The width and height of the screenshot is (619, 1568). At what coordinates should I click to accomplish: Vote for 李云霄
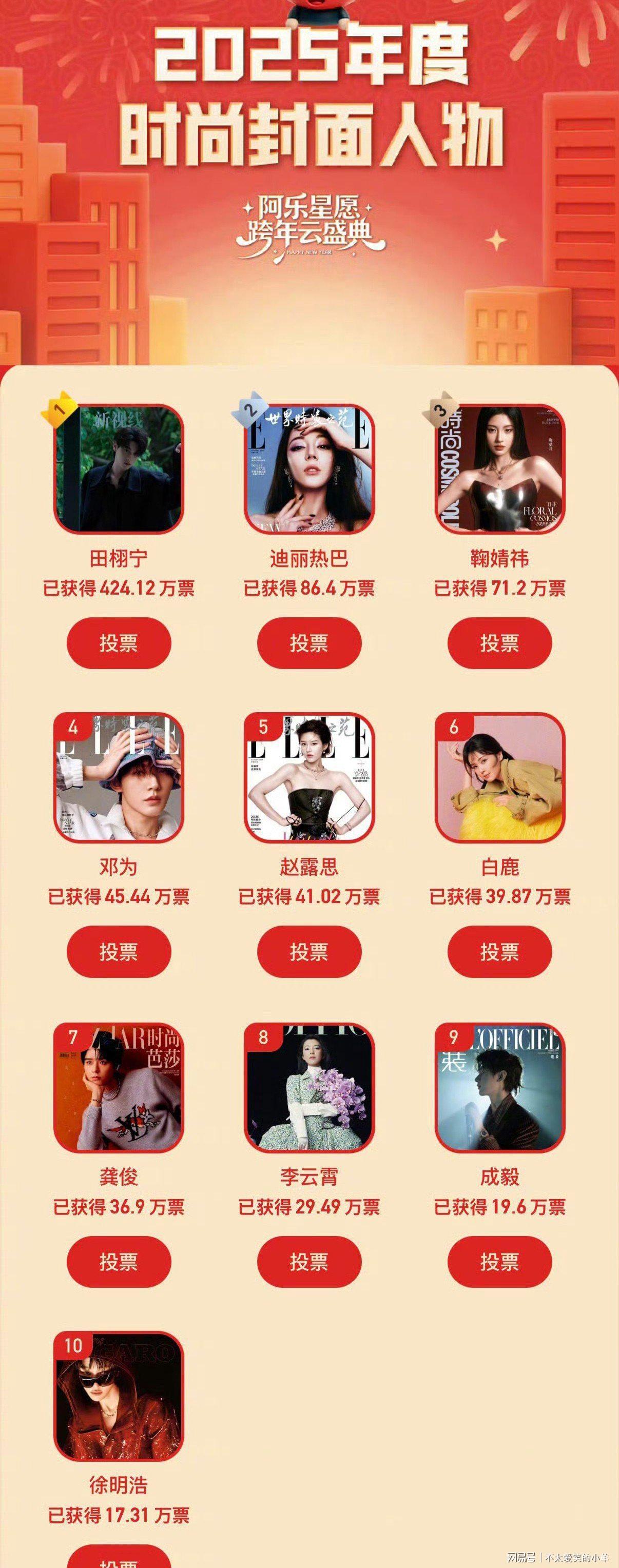(308, 1261)
